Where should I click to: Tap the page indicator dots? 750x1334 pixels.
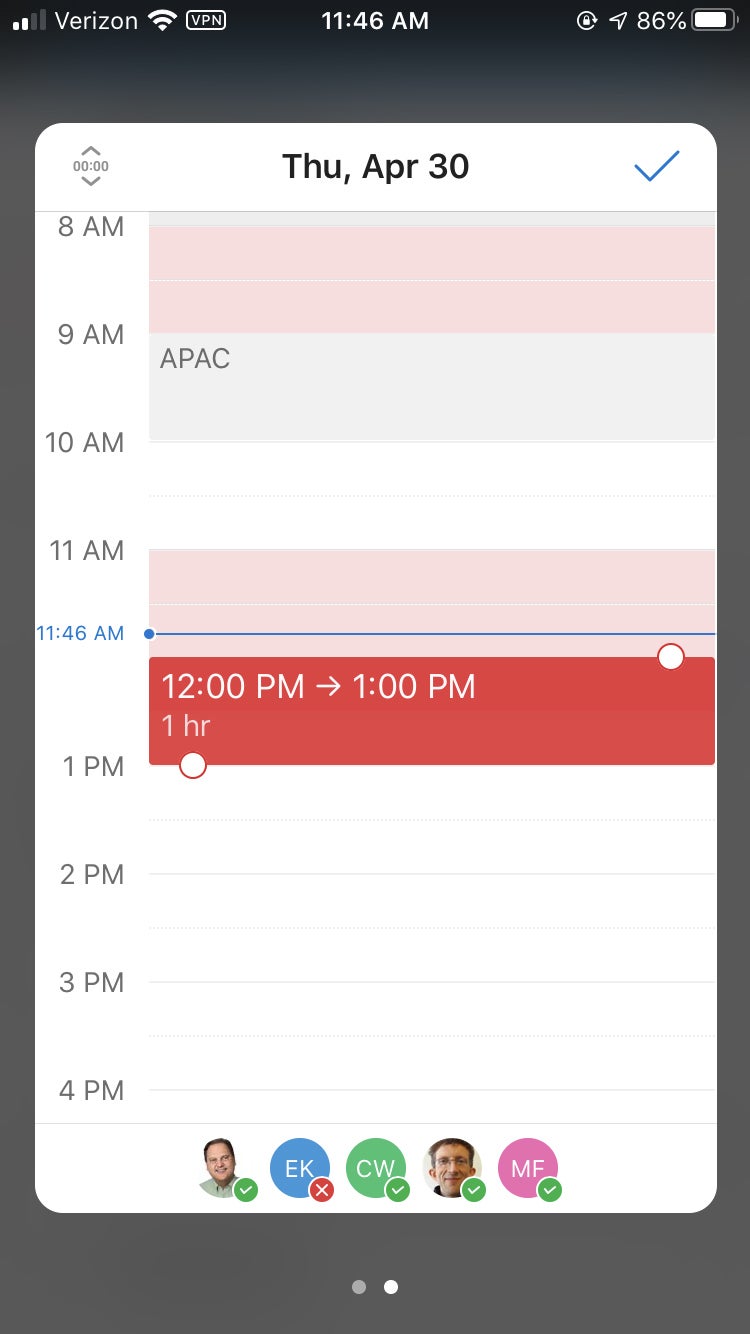point(375,1287)
